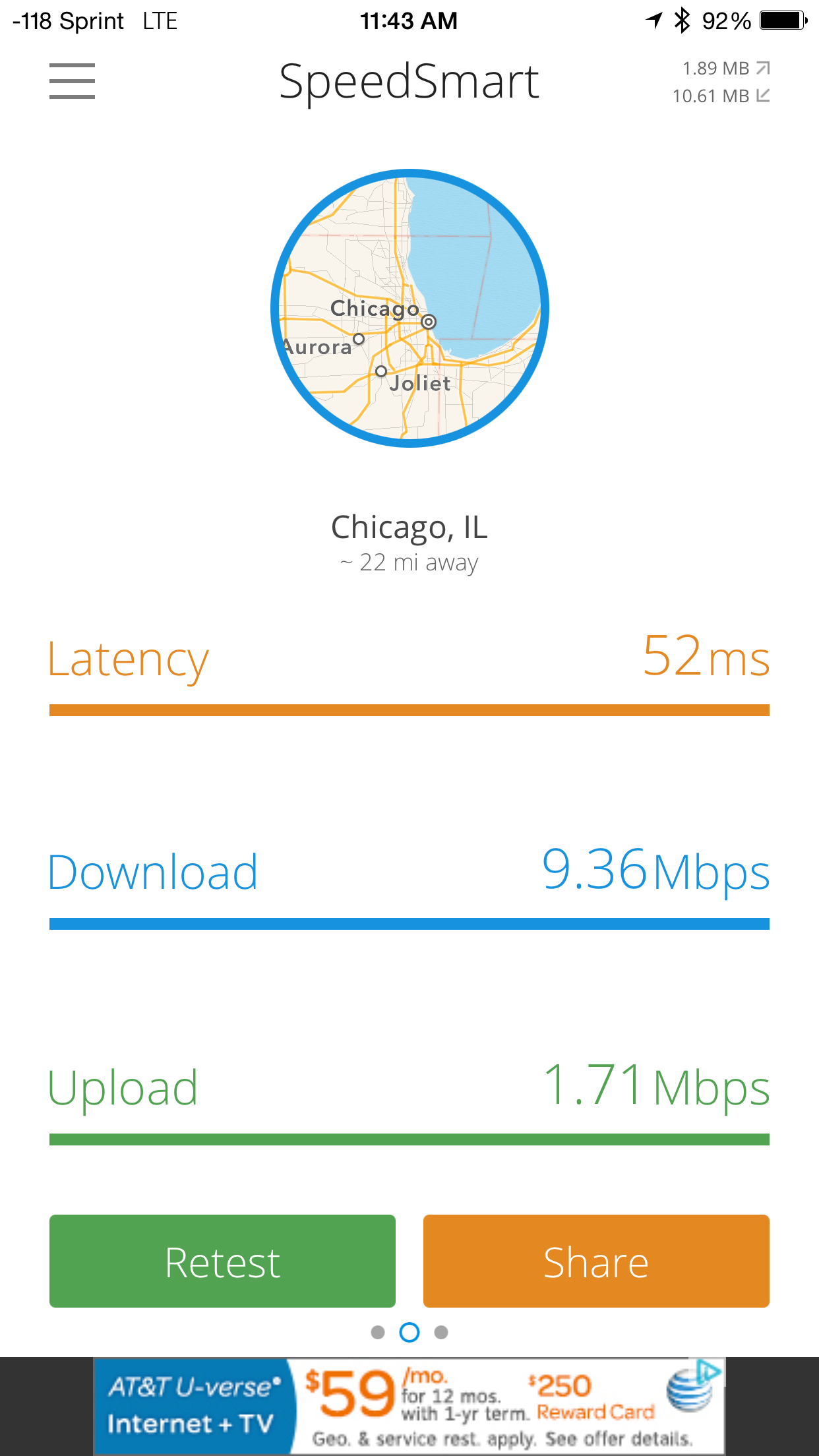Open the hamburger menu

point(72,81)
